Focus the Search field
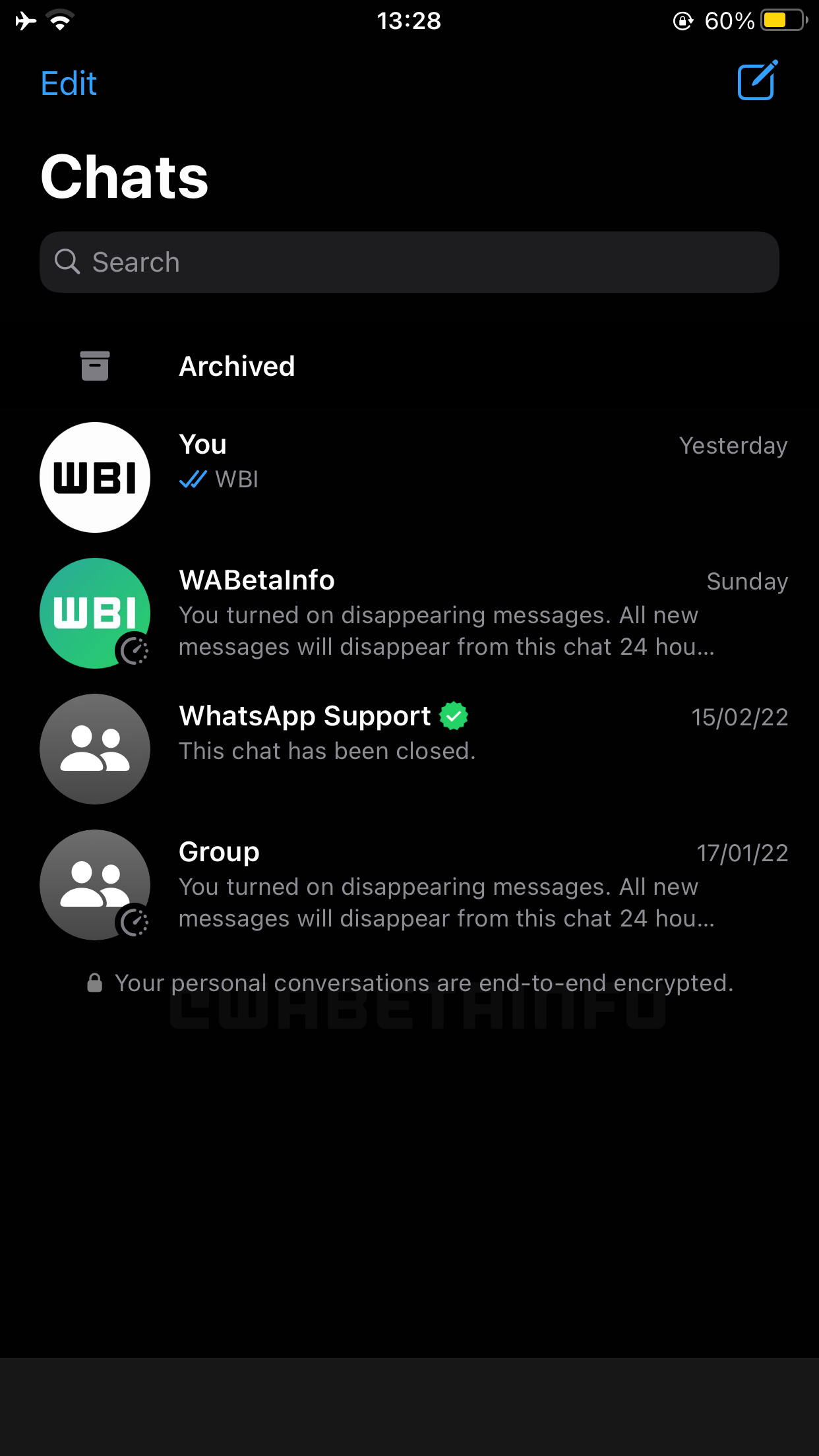Image resolution: width=819 pixels, height=1456 pixels. (x=409, y=262)
